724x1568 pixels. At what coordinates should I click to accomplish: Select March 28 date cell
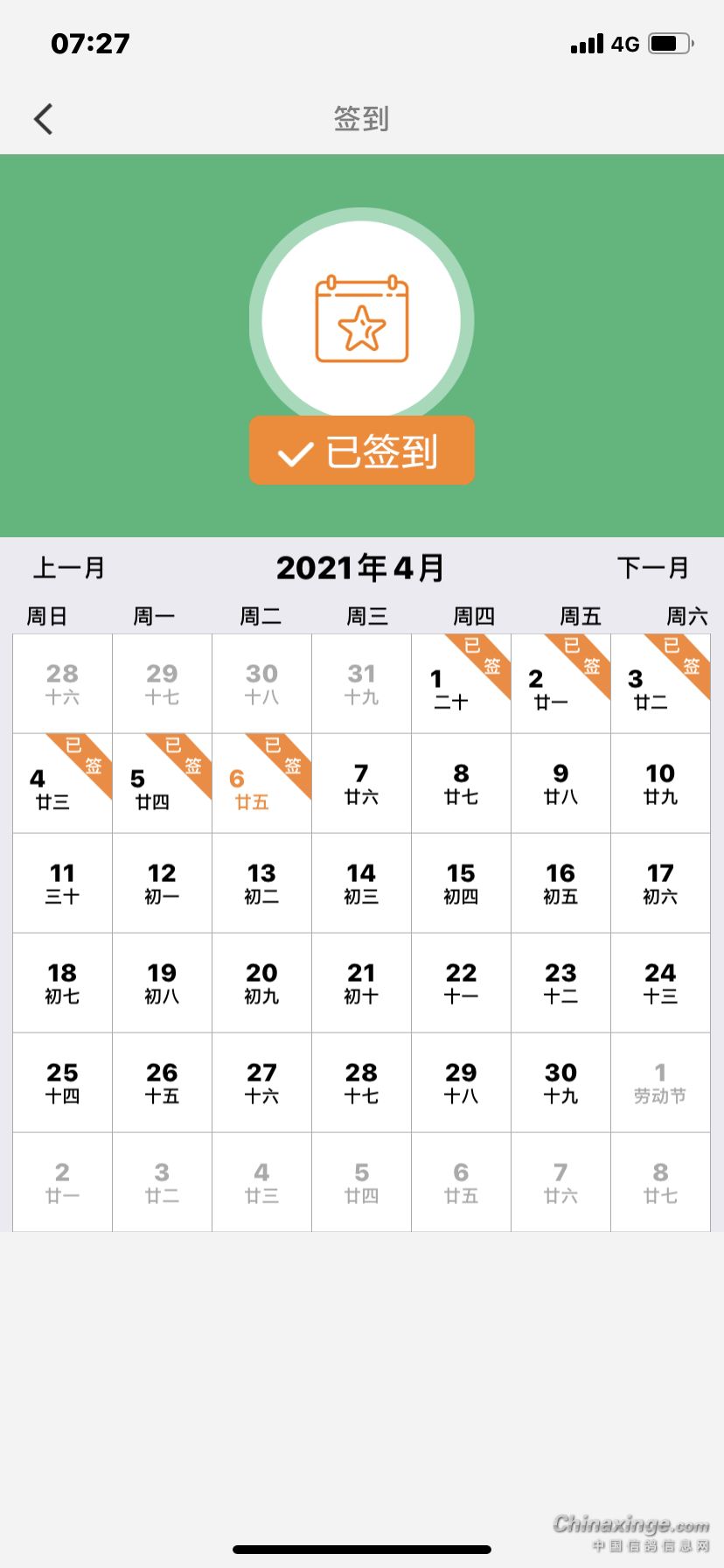tap(62, 683)
